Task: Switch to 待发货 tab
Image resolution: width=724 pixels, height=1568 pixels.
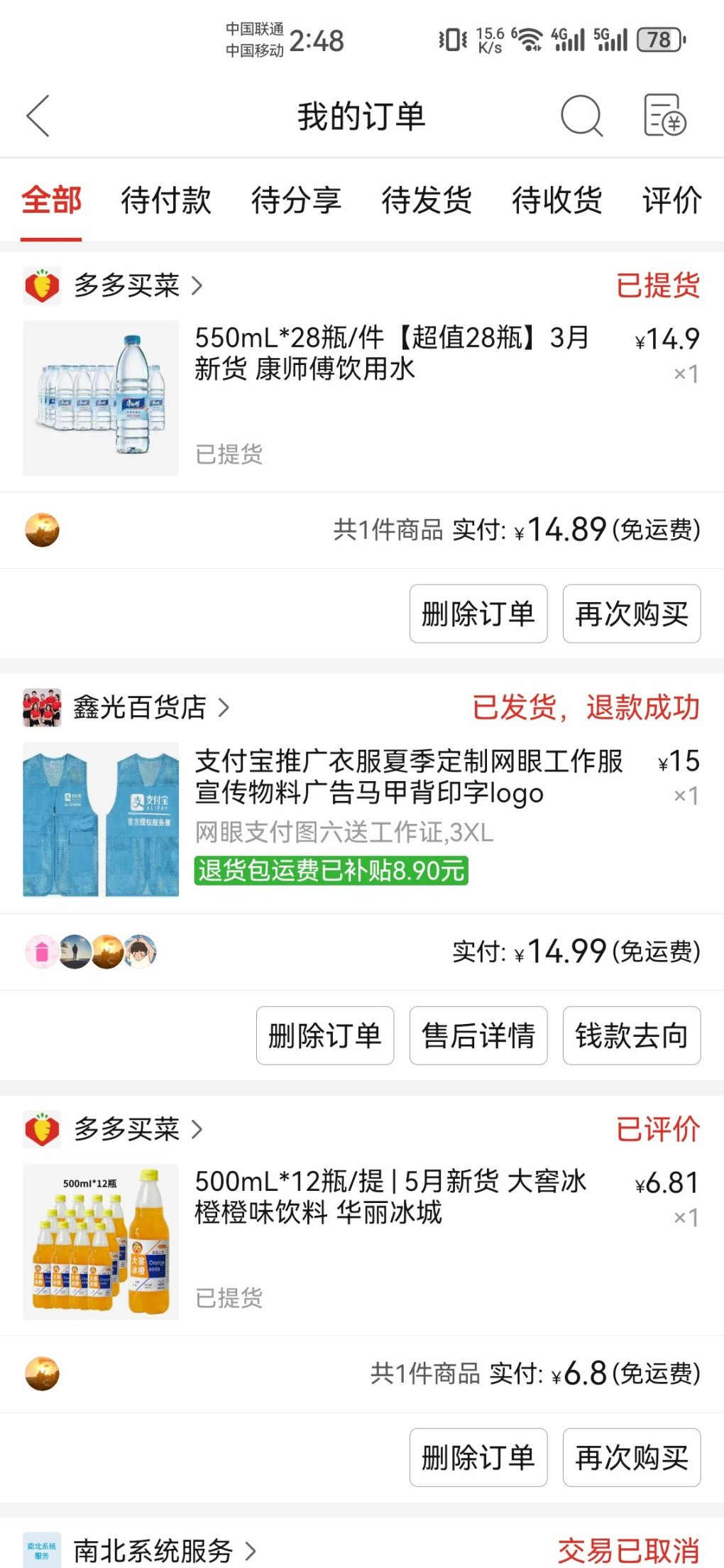Action: pos(427,200)
